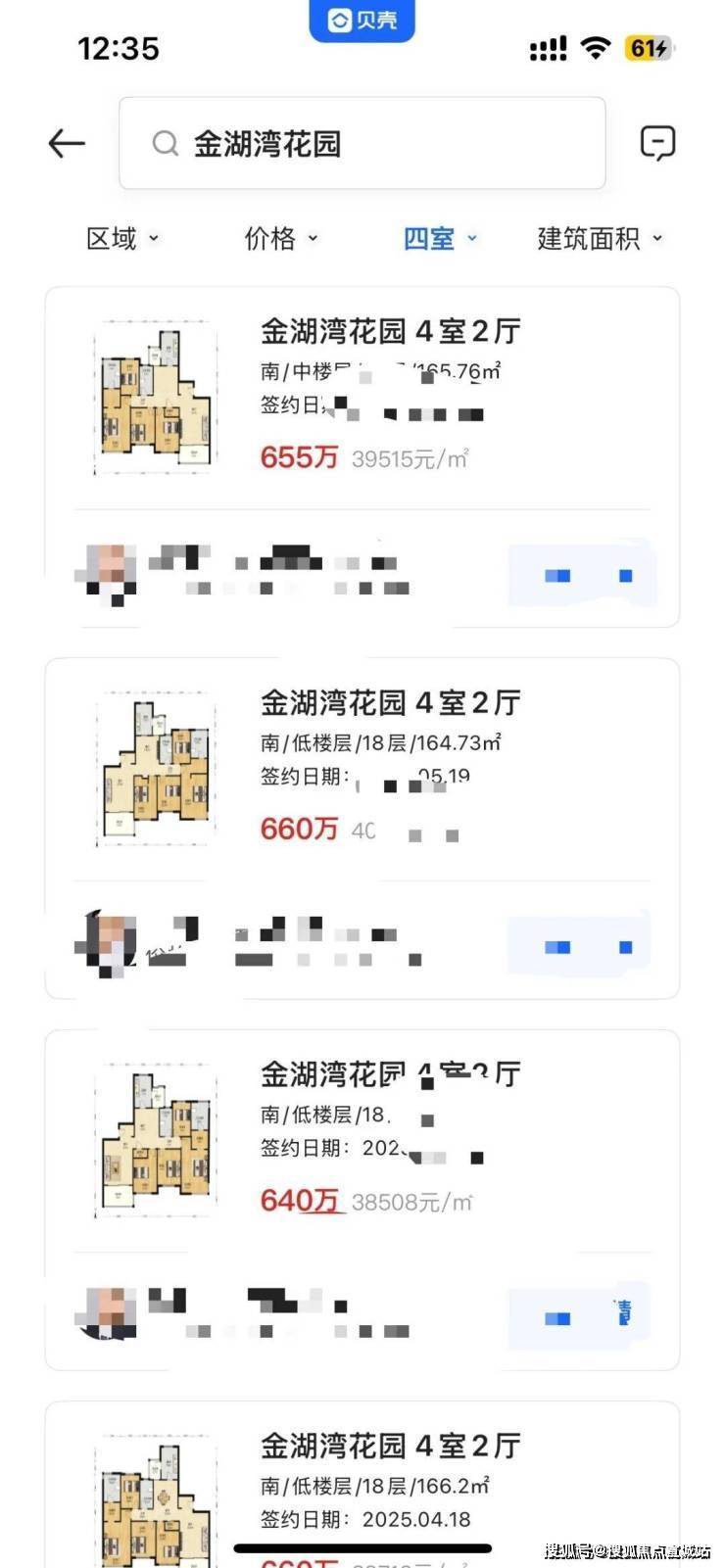Open the 四室 room filter

(x=440, y=238)
